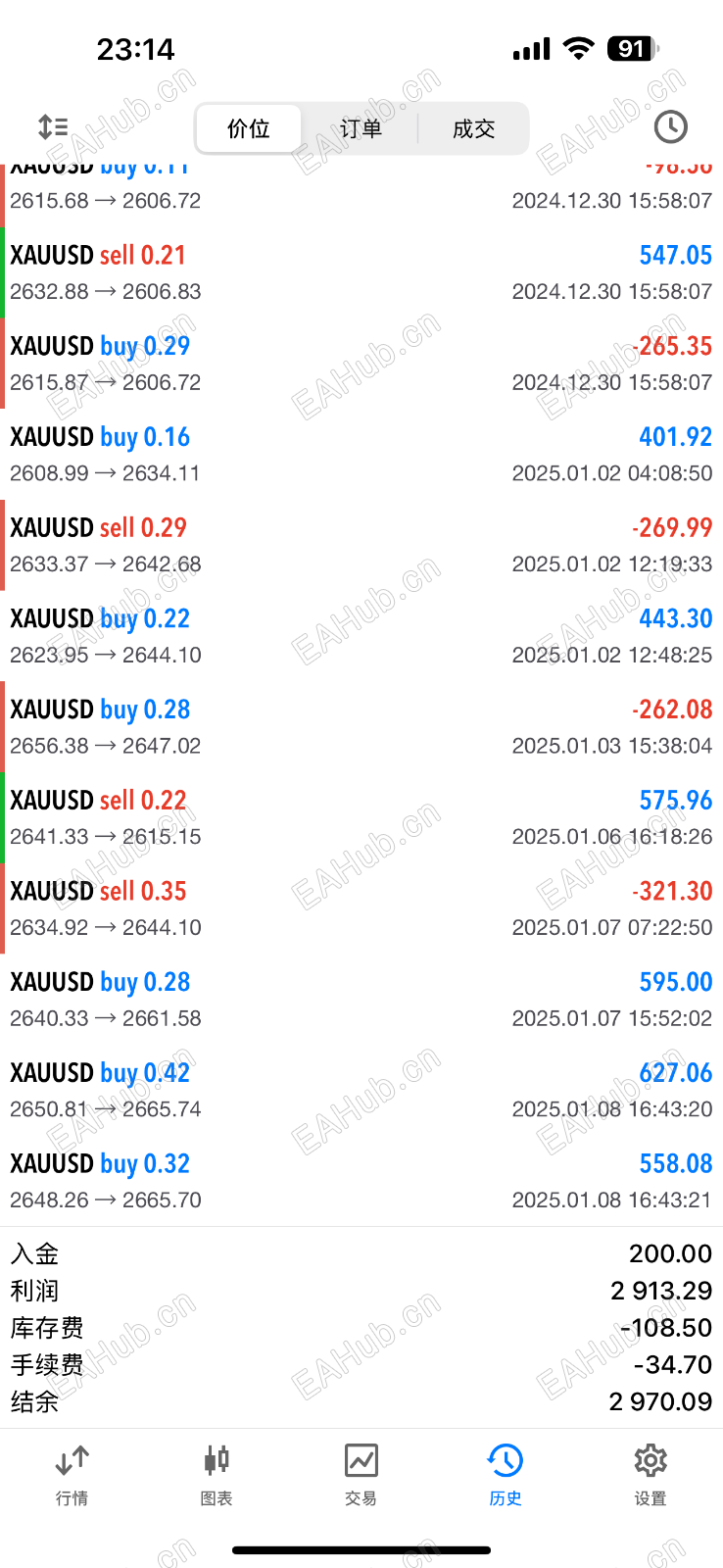723x1568 pixels.
Task: Open the trade closed with 595.00 profit
Action: point(361,1000)
